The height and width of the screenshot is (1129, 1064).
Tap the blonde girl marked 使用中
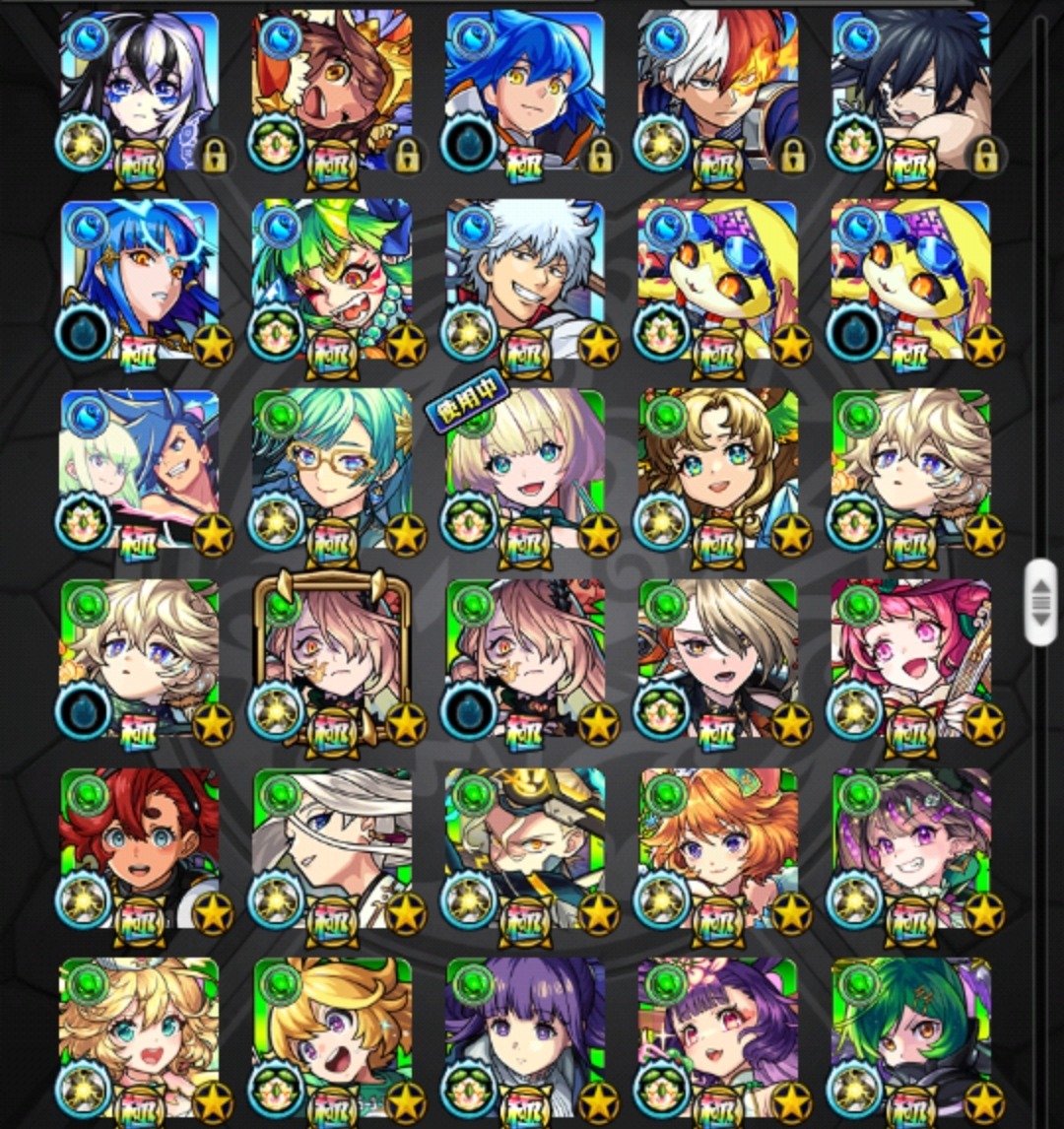pos(525,469)
